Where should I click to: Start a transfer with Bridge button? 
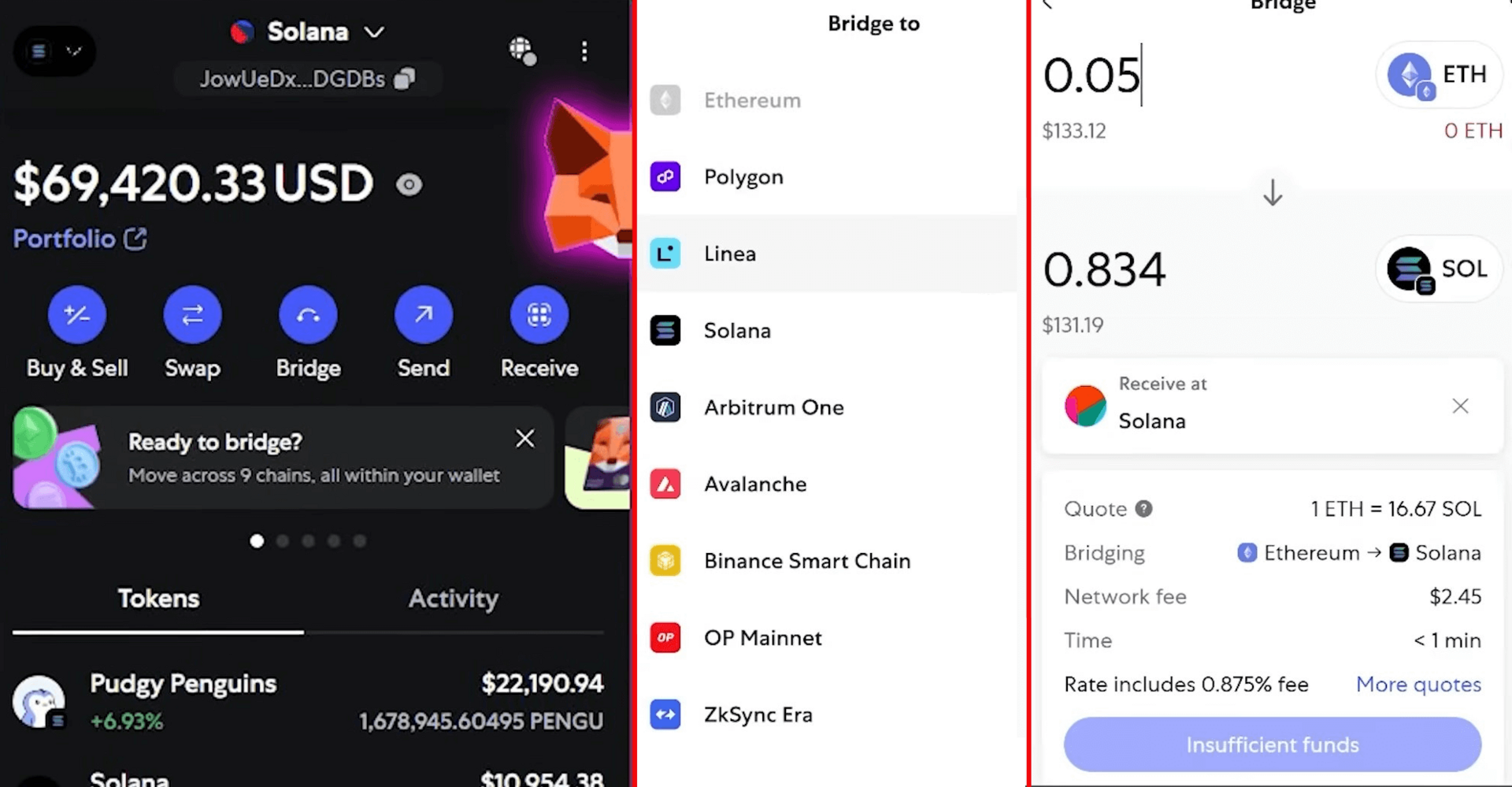coord(308,315)
